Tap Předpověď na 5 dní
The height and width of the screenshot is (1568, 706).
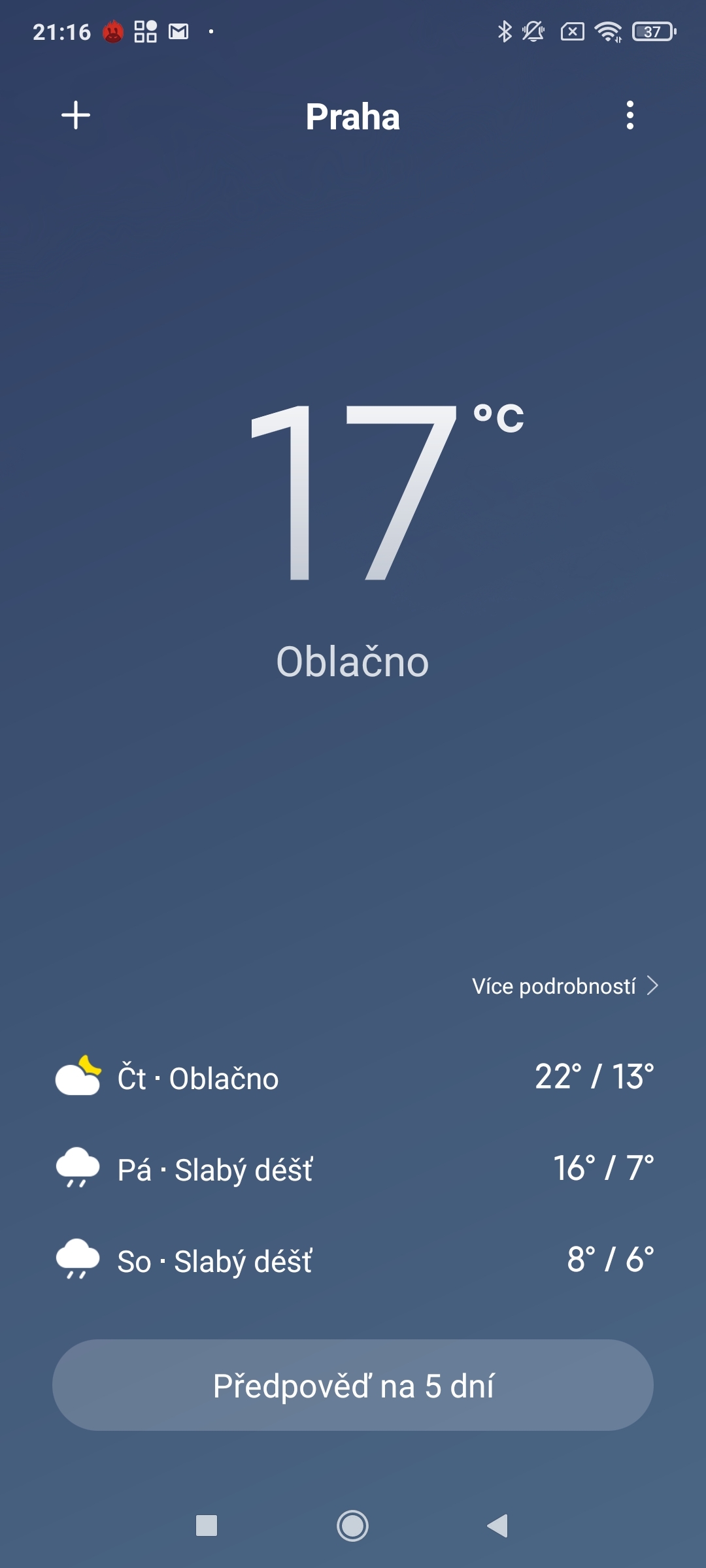(x=353, y=1385)
